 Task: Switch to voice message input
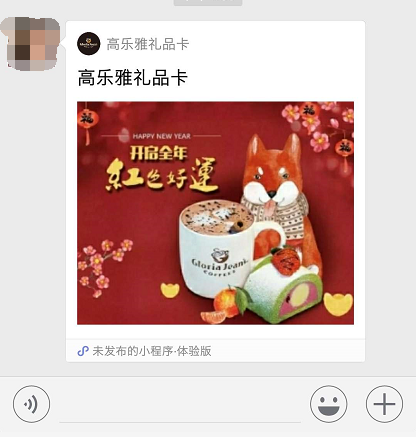(x=31, y=404)
